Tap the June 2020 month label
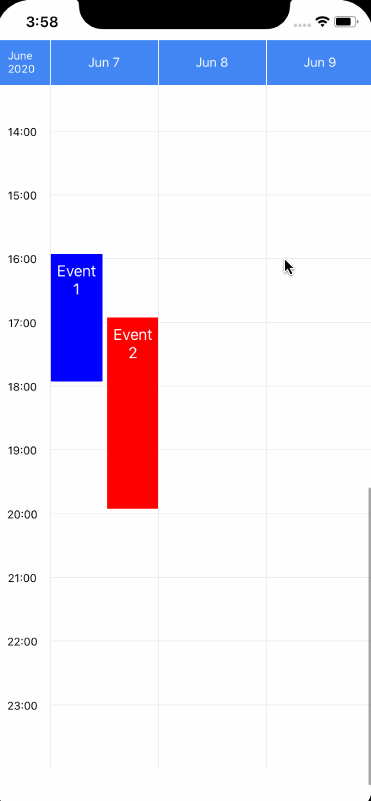 21,62
